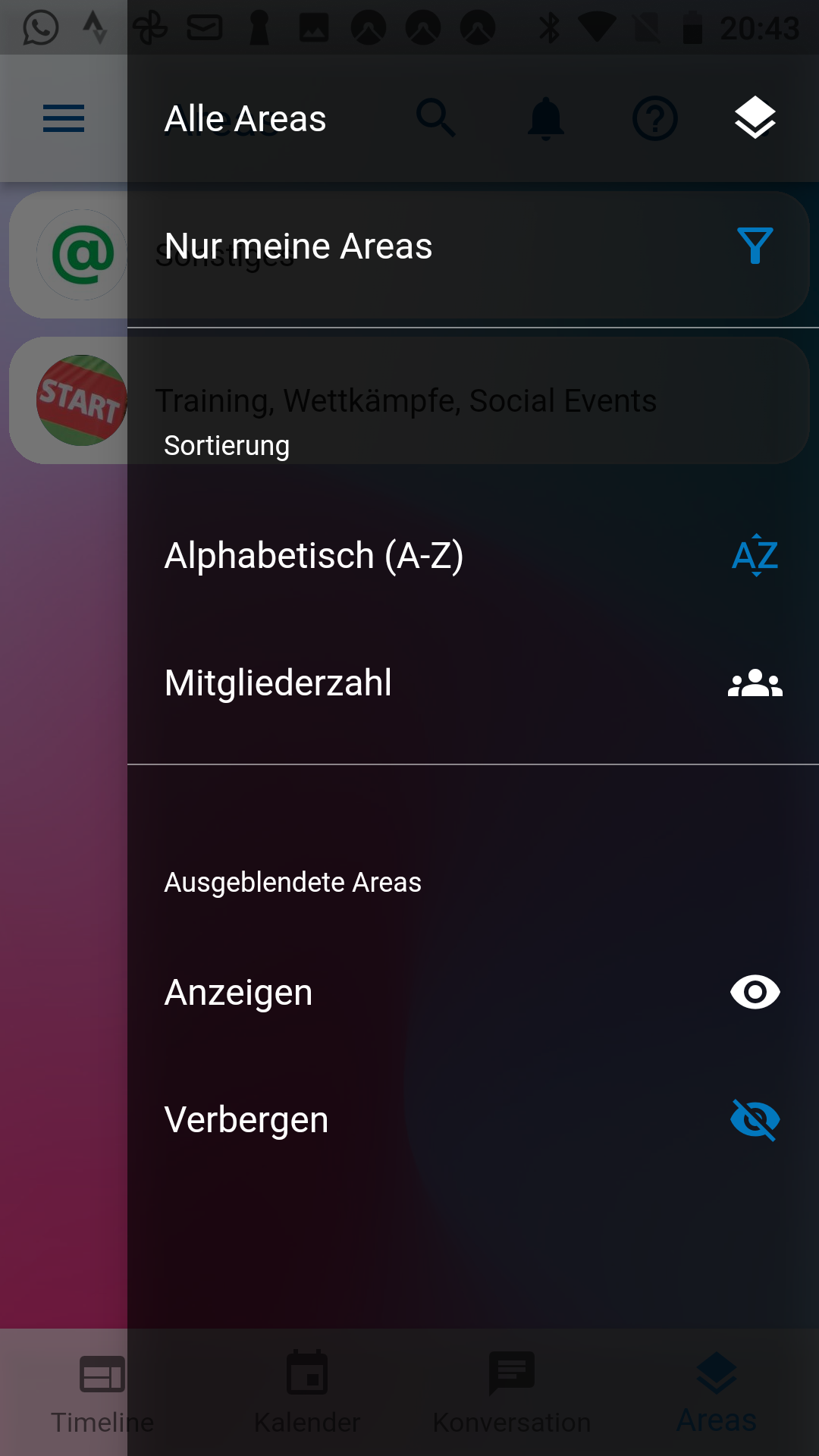Filter to Nur meine Areas
Image resolution: width=819 pixels, height=1456 pixels.
click(x=473, y=246)
